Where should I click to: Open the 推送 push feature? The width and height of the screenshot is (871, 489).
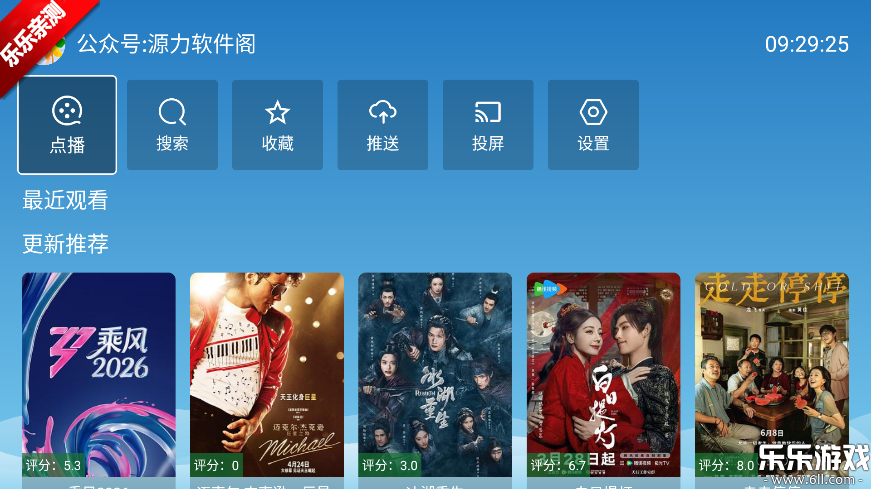382,125
